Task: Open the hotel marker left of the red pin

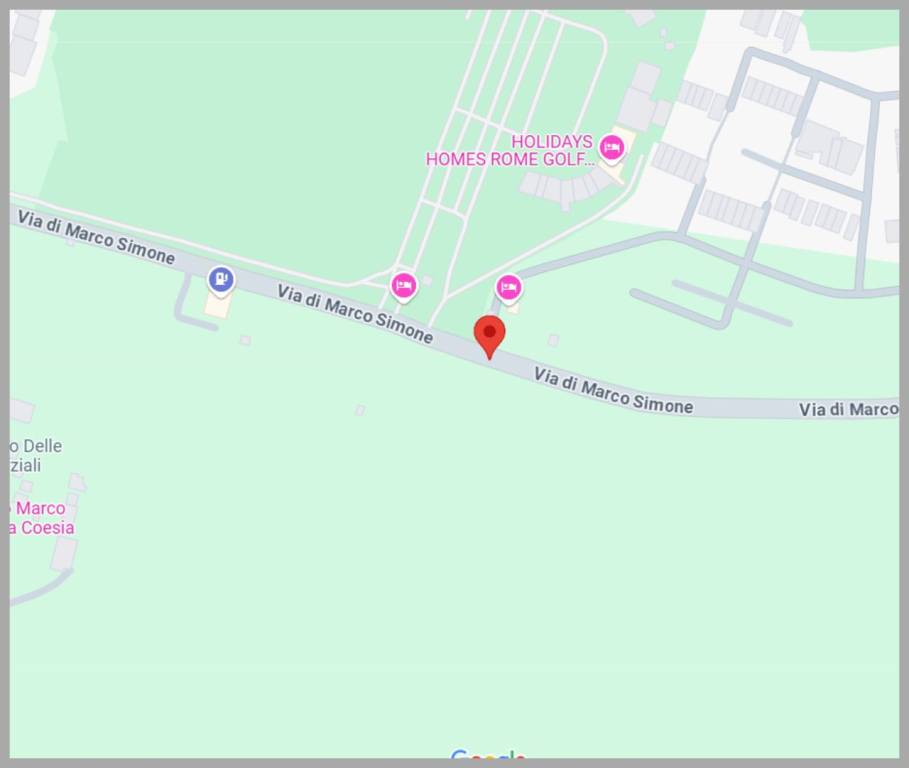Action: coord(403,287)
